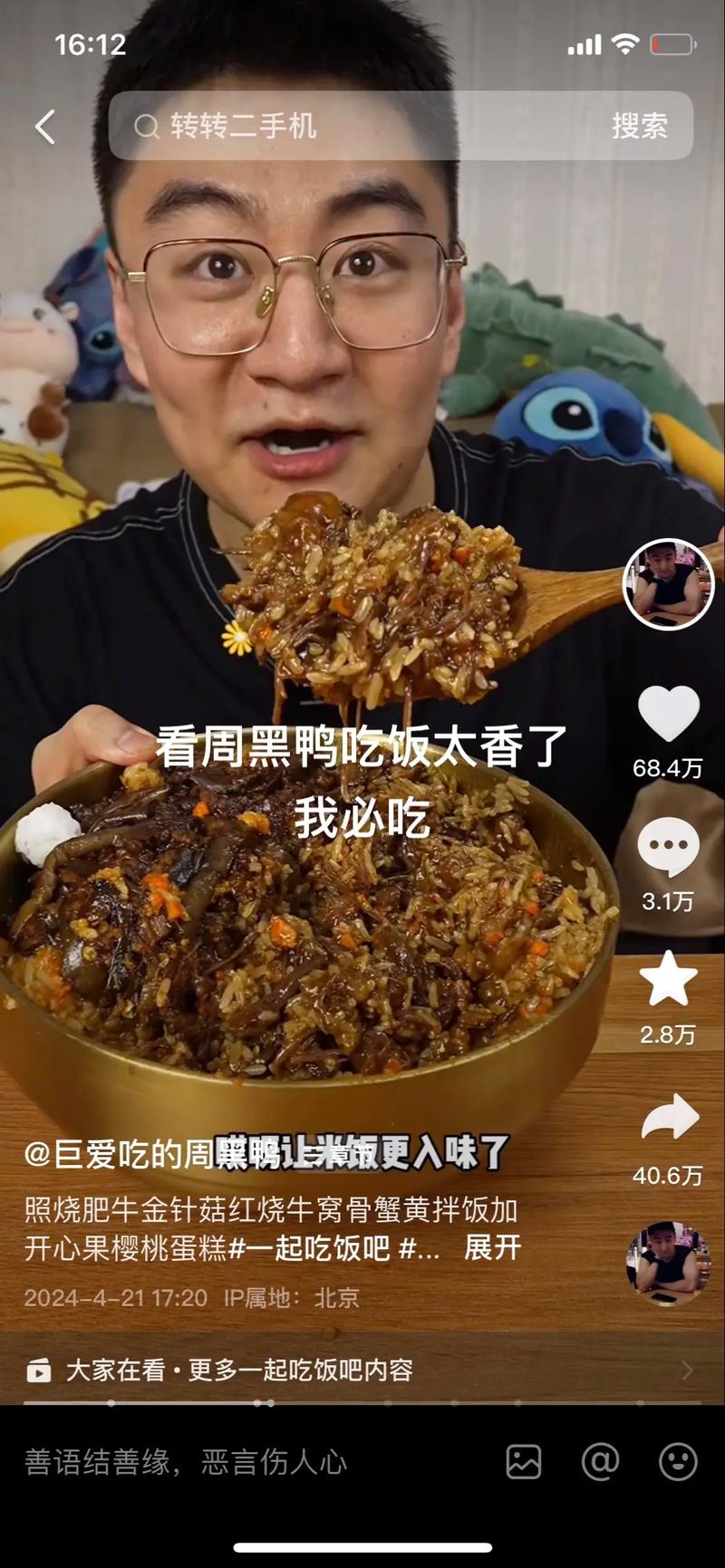Viewport: 725px width, 1568px height.
Task: Go back using the top-left arrow
Action: tap(45, 127)
